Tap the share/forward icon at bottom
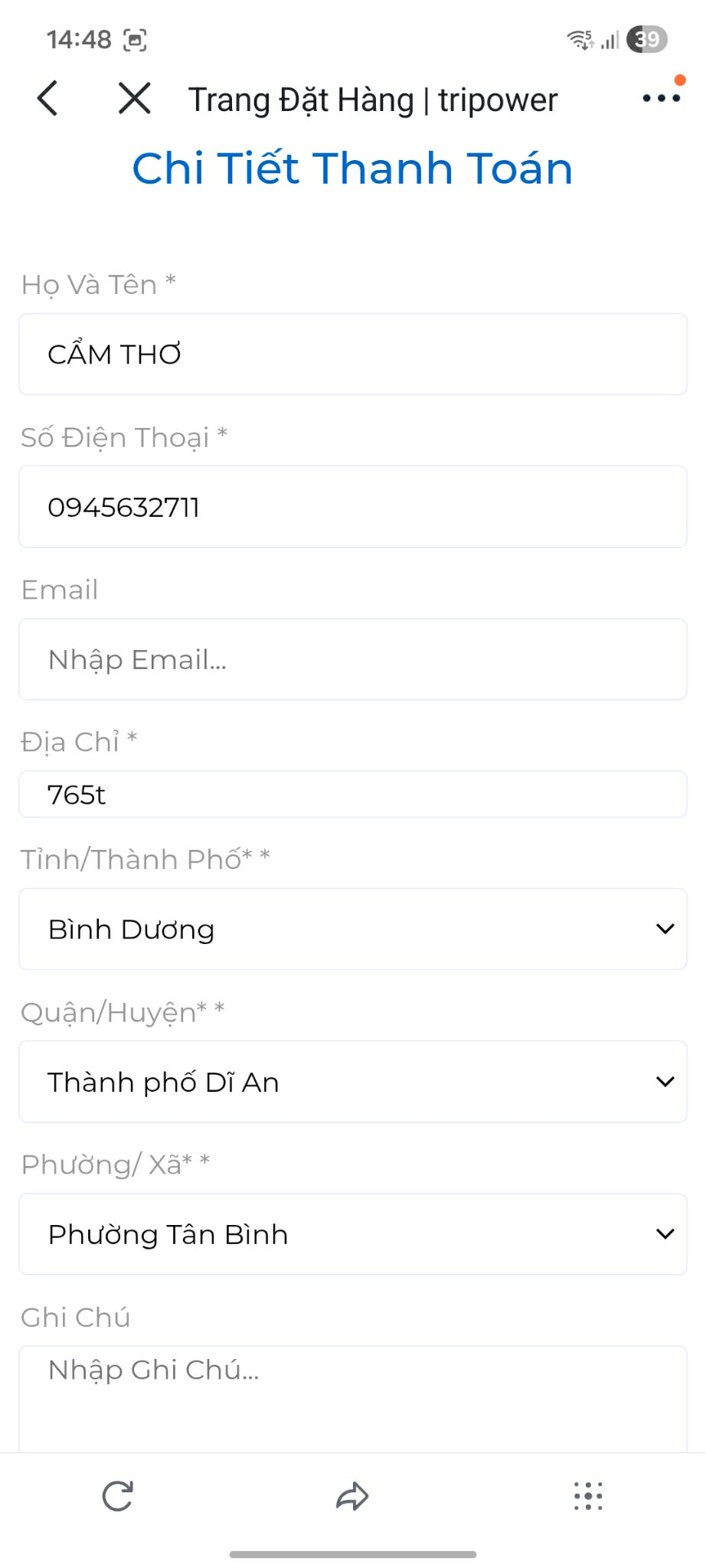The width and height of the screenshot is (706, 1568). [x=353, y=1497]
